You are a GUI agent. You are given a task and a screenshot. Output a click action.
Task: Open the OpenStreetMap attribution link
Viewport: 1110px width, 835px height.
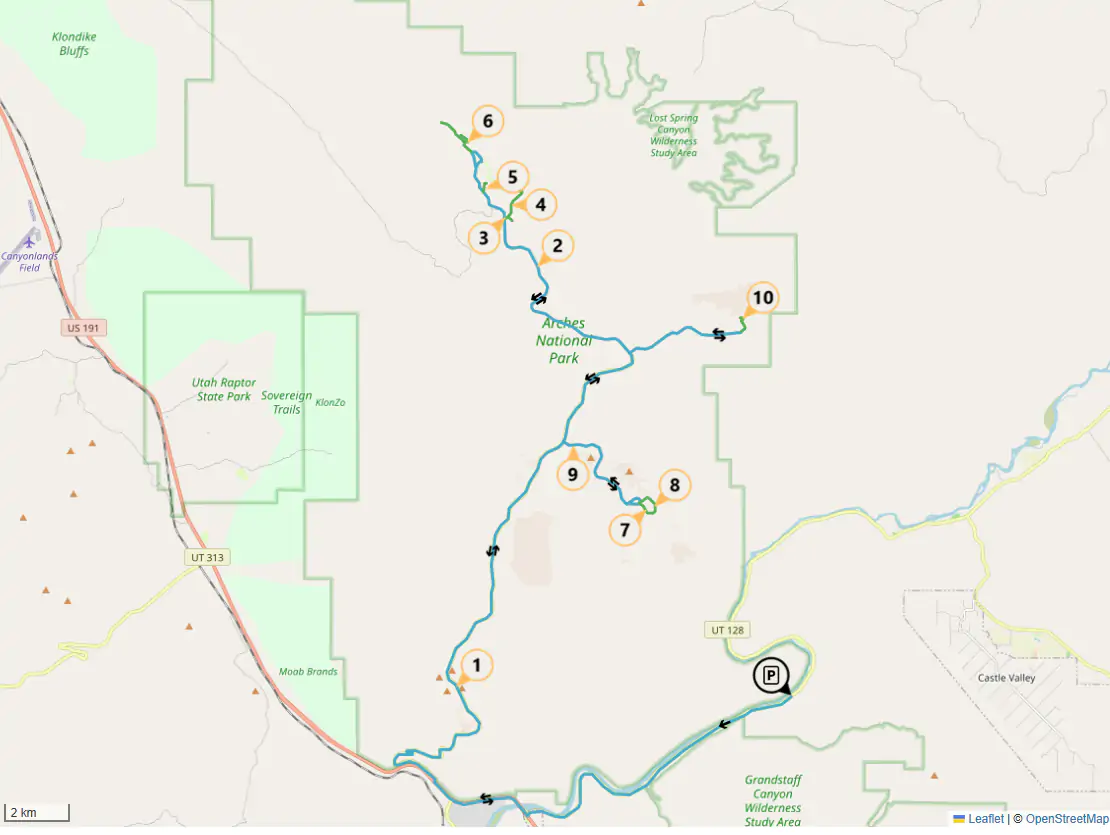click(x=1066, y=819)
